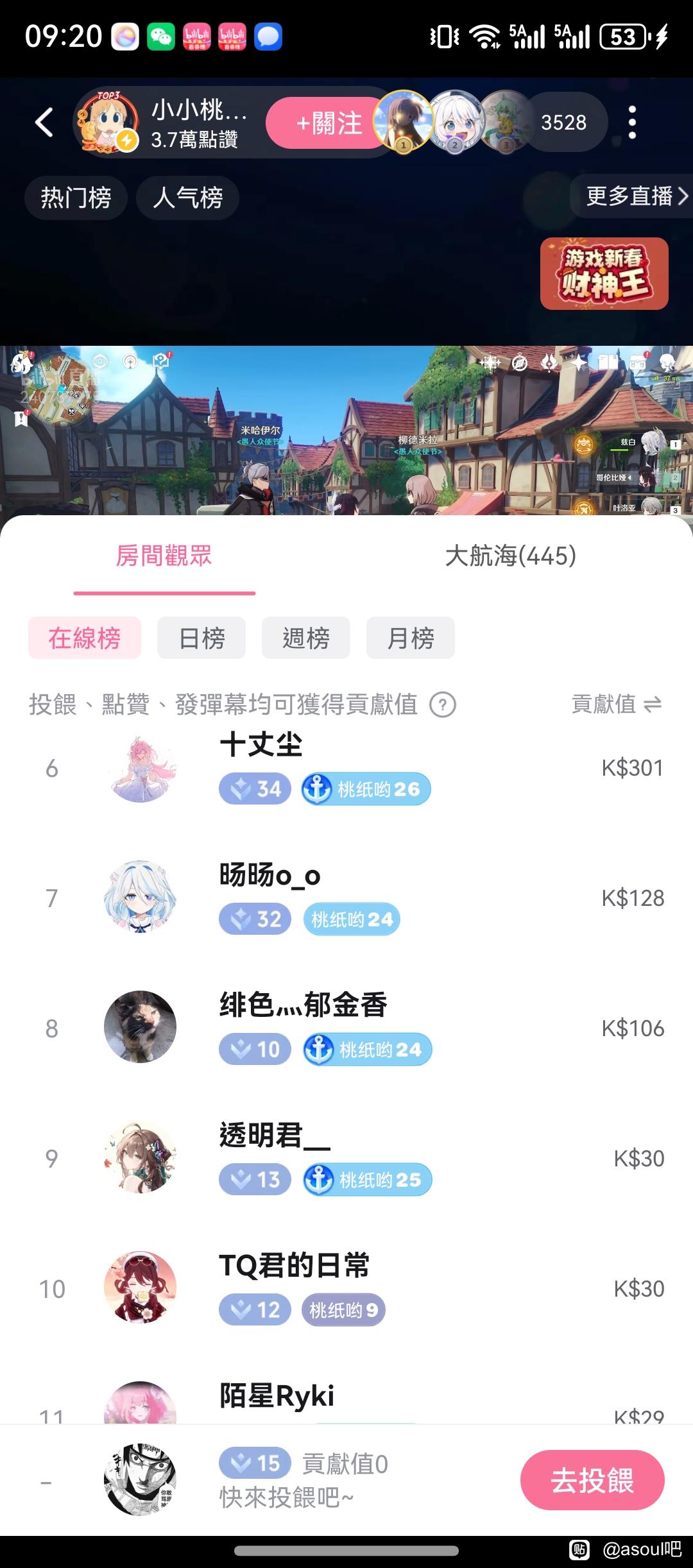Select the 房間觀眾 tab

coord(164,556)
